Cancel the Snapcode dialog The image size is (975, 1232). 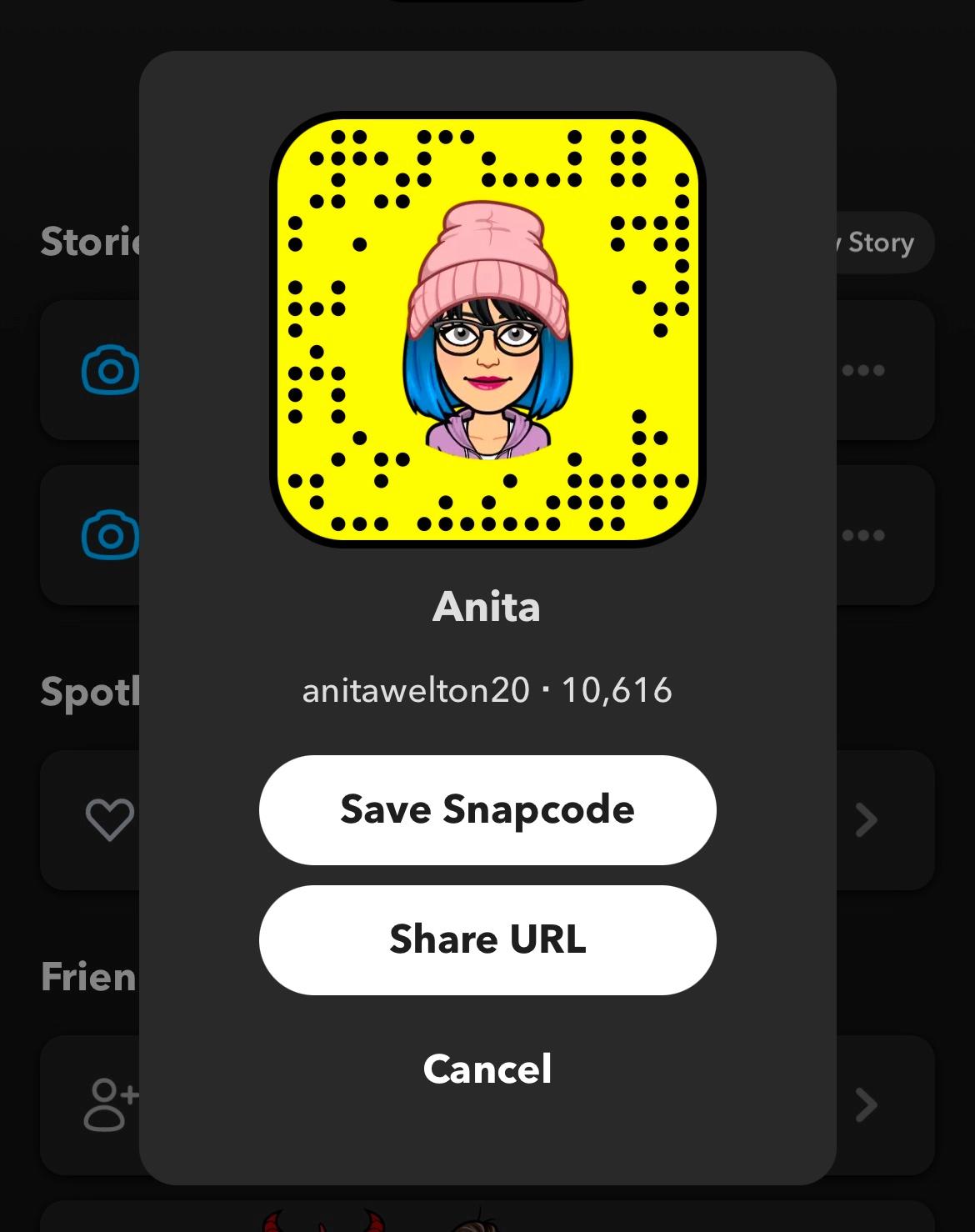487,1069
